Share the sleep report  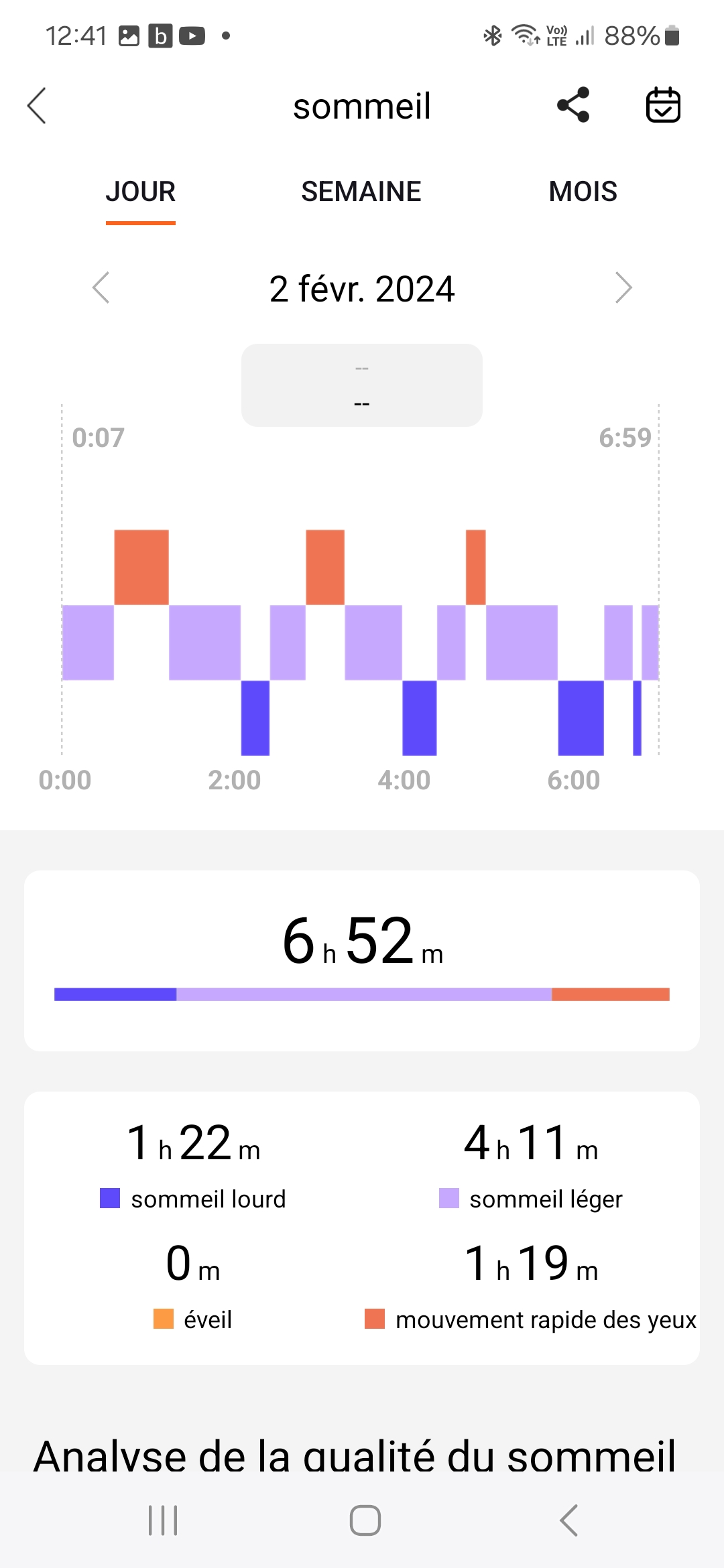pos(573,105)
